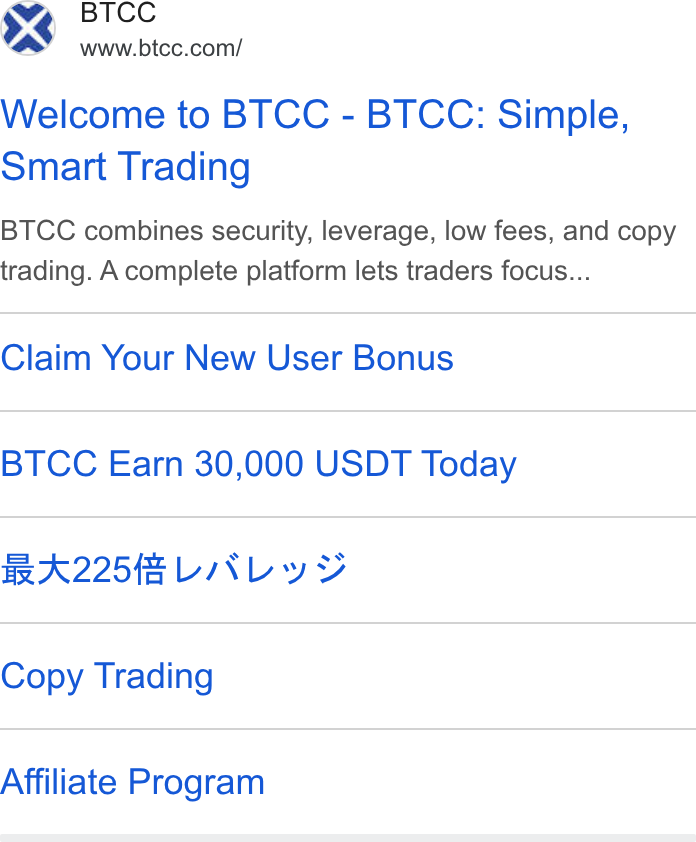Open the Claim Your New User Bonus sitelink

click(227, 358)
